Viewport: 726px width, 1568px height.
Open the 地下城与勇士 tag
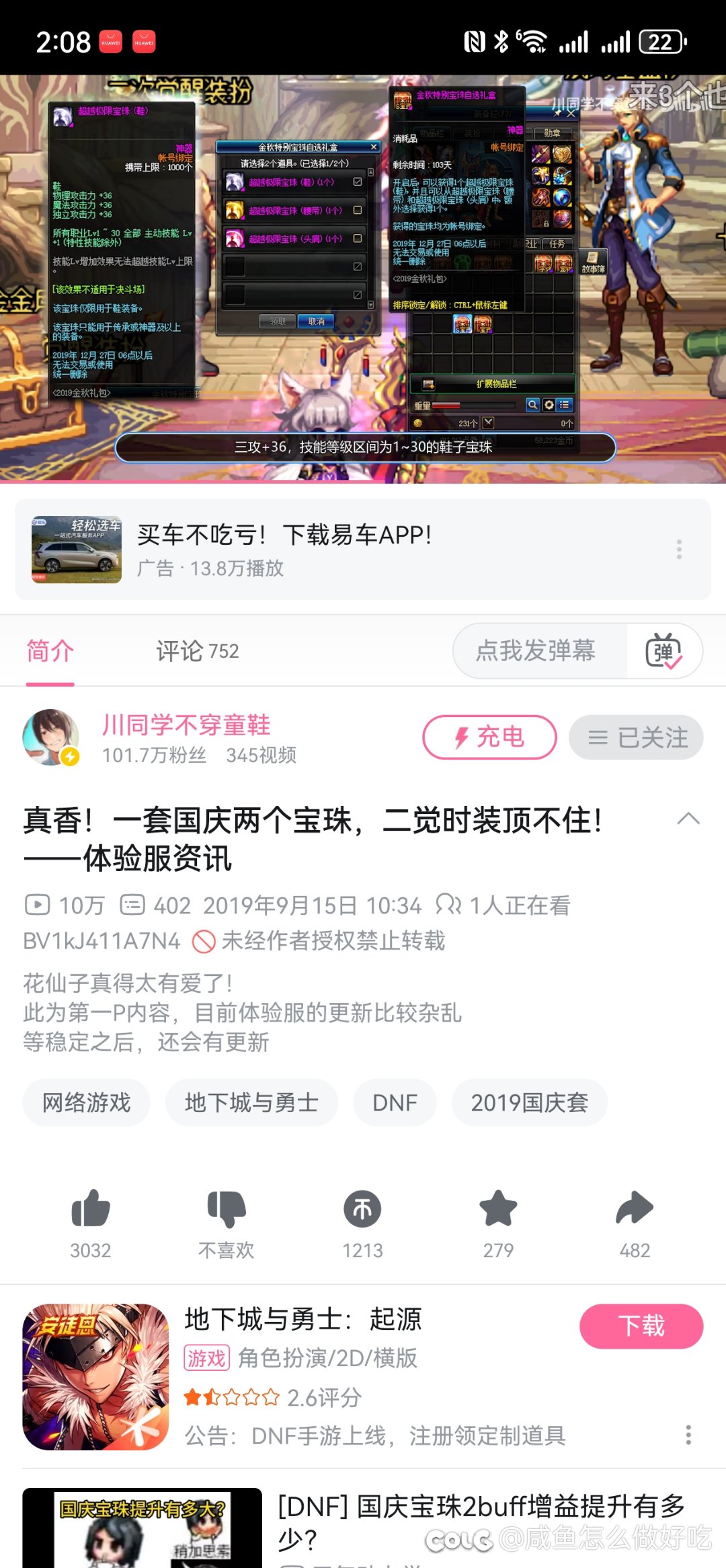(251, 1103)
